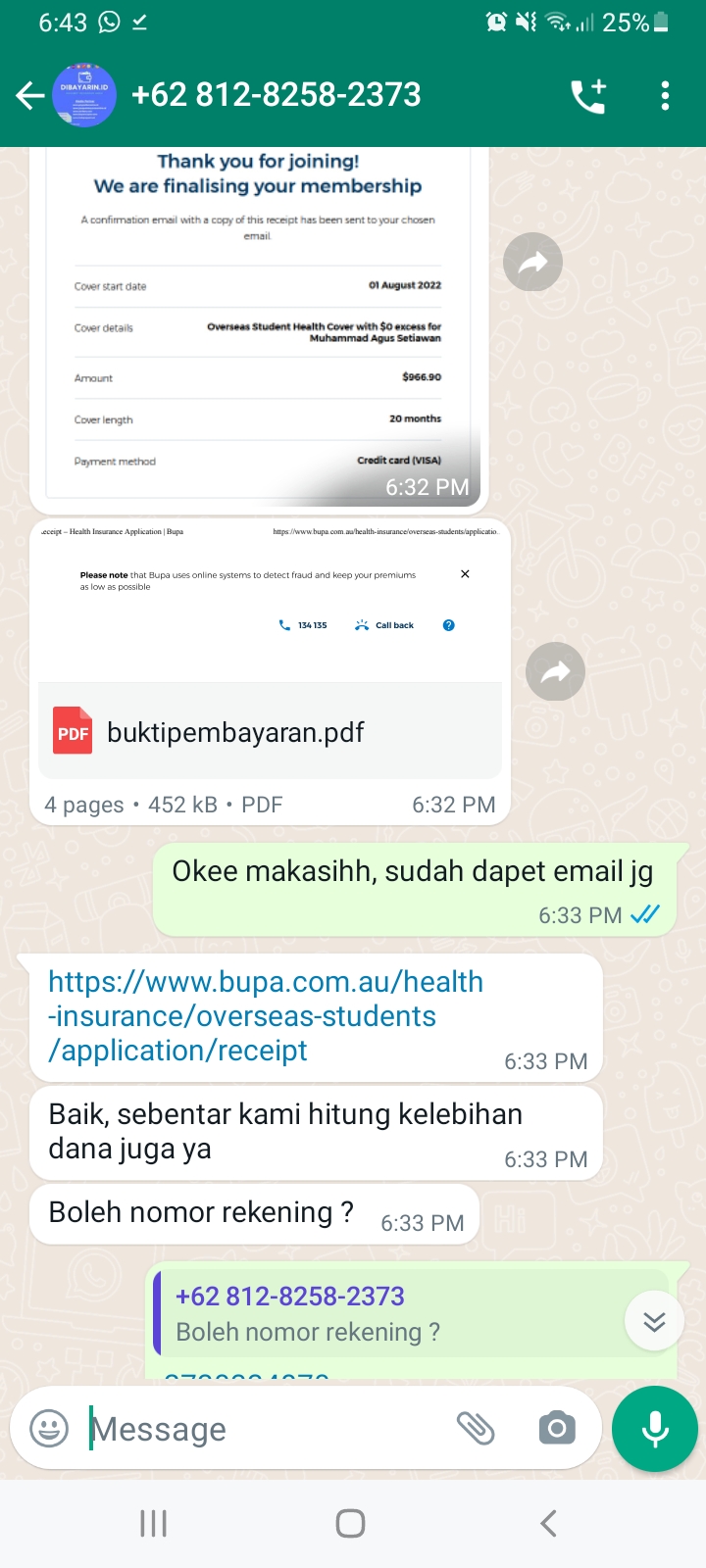706x1568 pixels.
Task: Open the camera to send a photo
Action: pyautogui.click(x=557, y=1428)
